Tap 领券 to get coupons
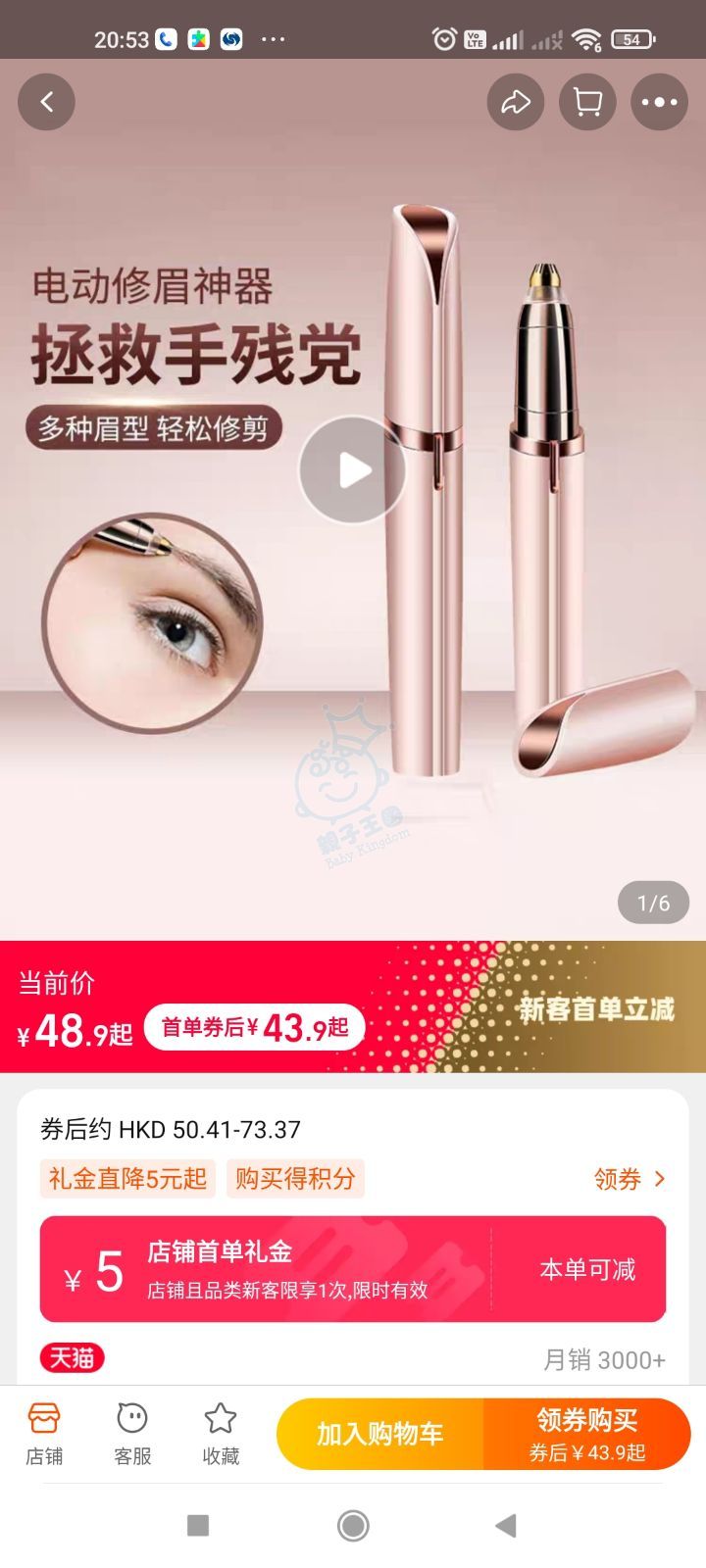 coord(629,1179)
